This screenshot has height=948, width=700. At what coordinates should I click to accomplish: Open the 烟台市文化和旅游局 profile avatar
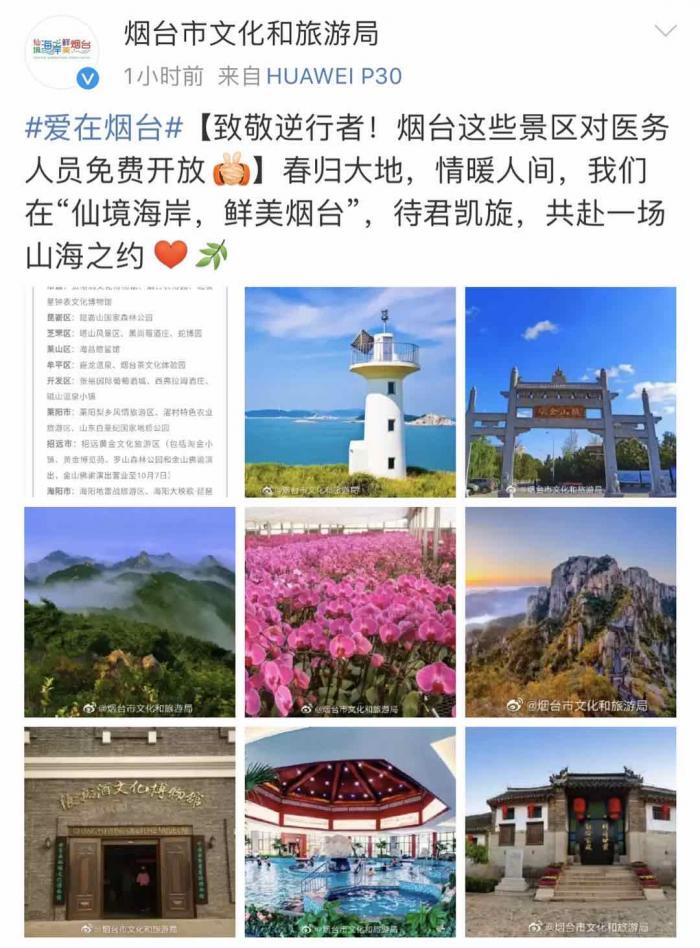pos(62,52)
